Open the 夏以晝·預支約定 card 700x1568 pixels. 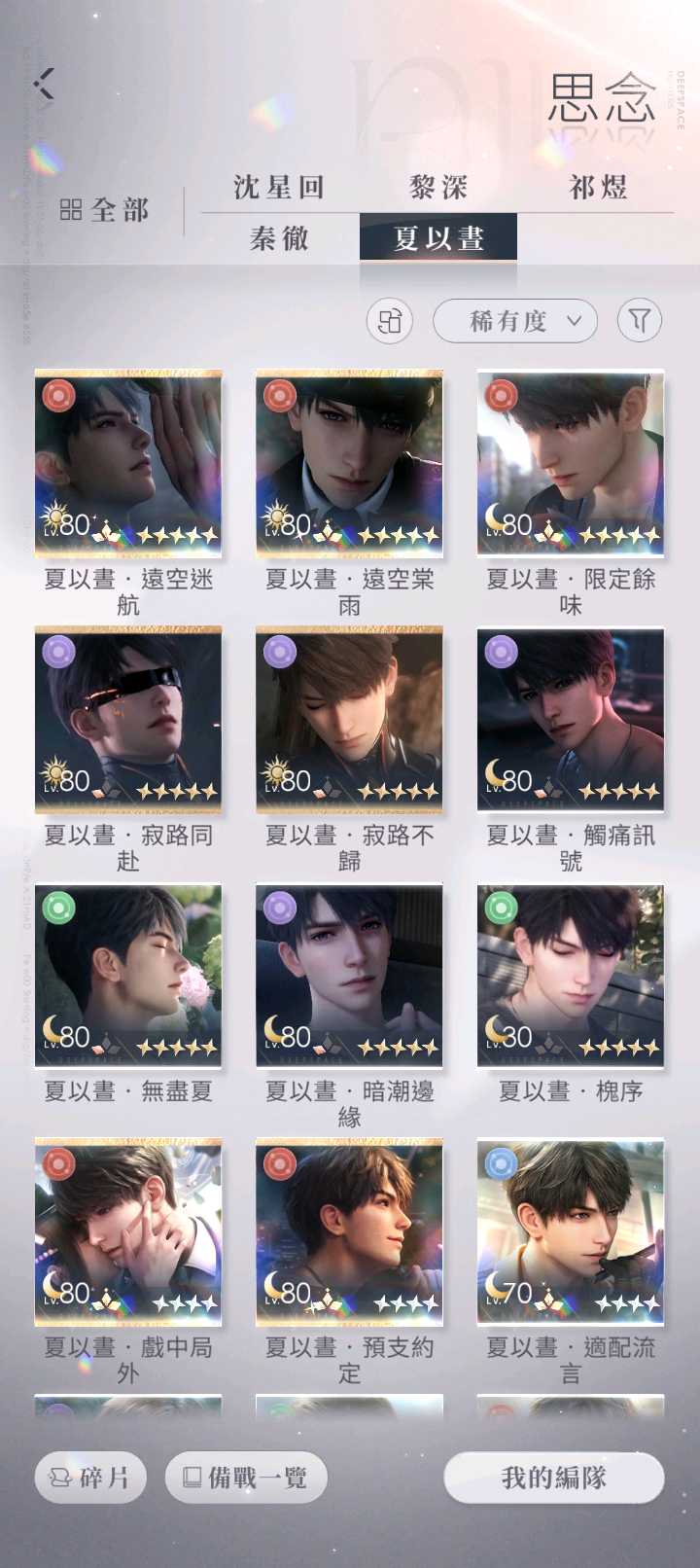(x=349, y=1232)
